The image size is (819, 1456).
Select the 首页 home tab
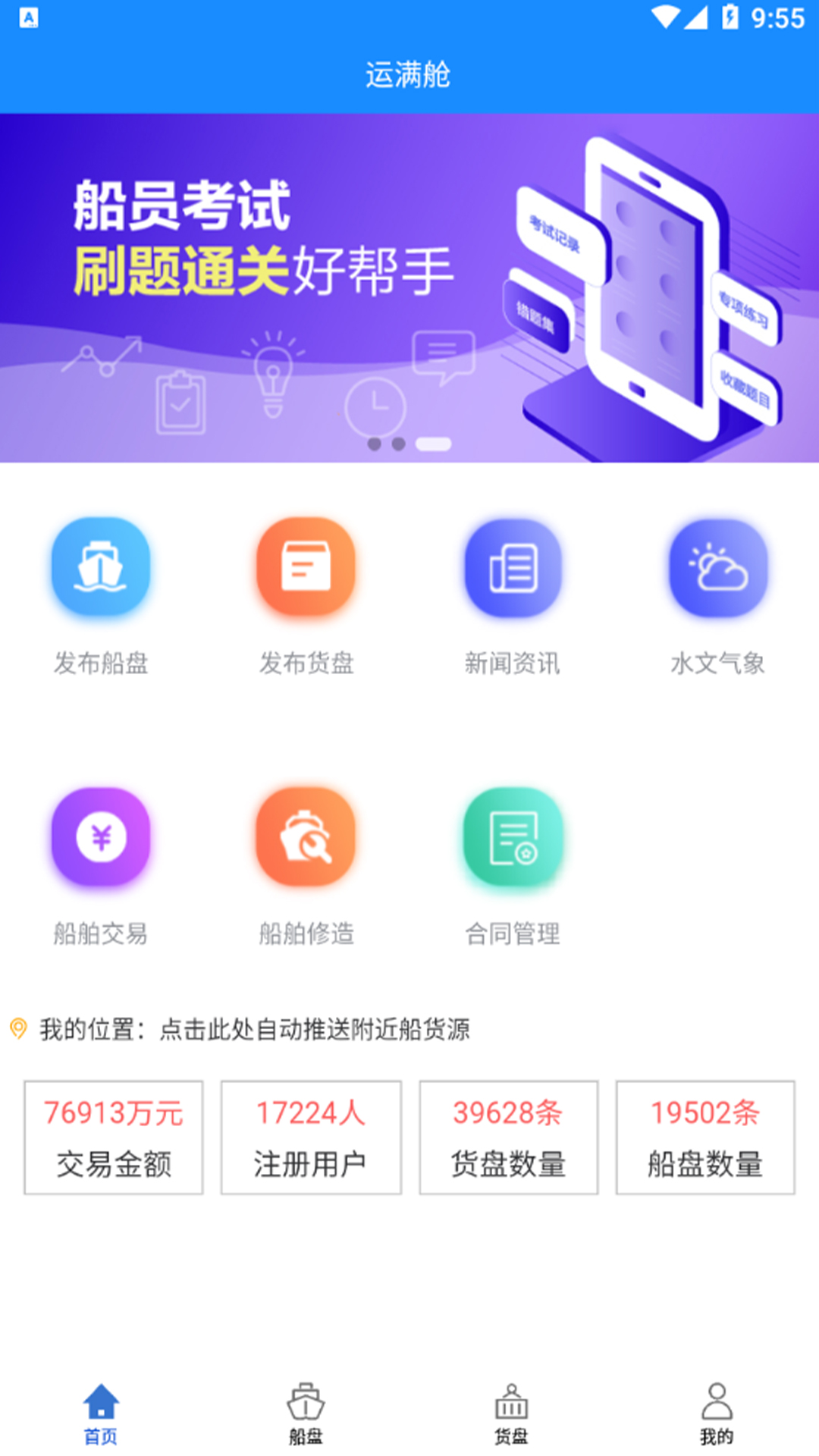tap(101, 1413)
